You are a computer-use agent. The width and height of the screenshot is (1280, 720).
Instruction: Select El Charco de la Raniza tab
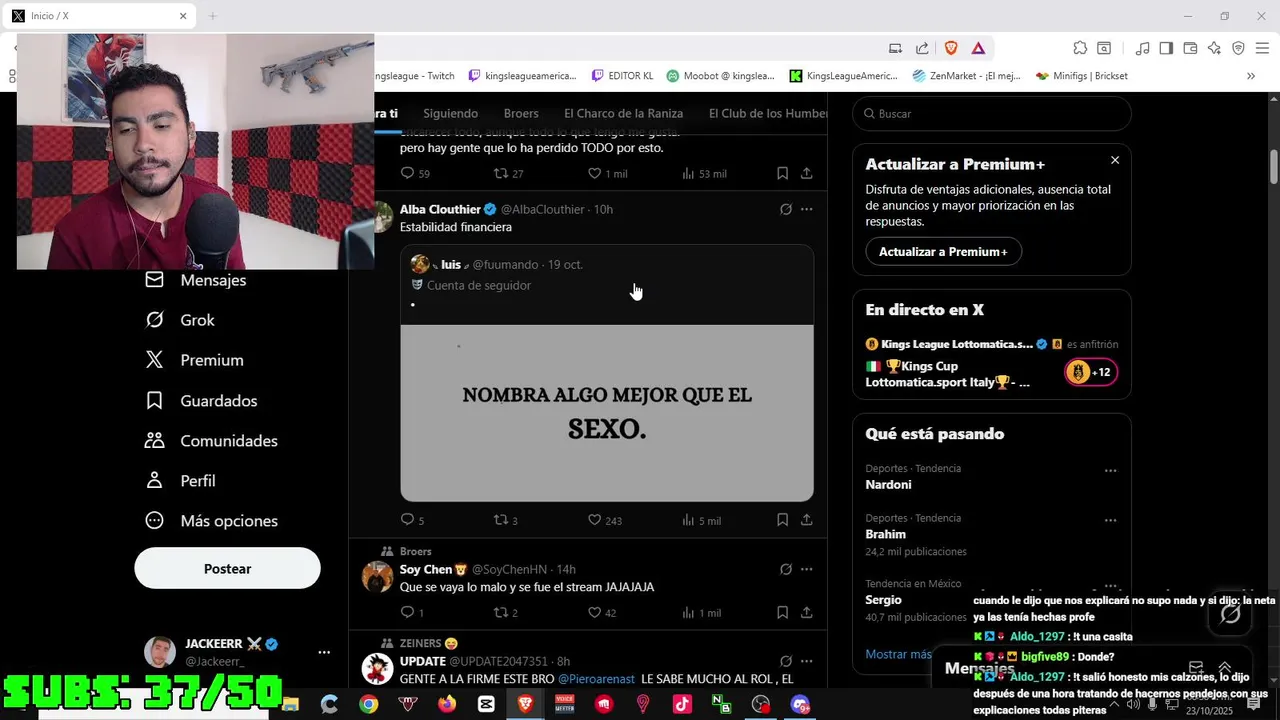click(x=623, y=113)
